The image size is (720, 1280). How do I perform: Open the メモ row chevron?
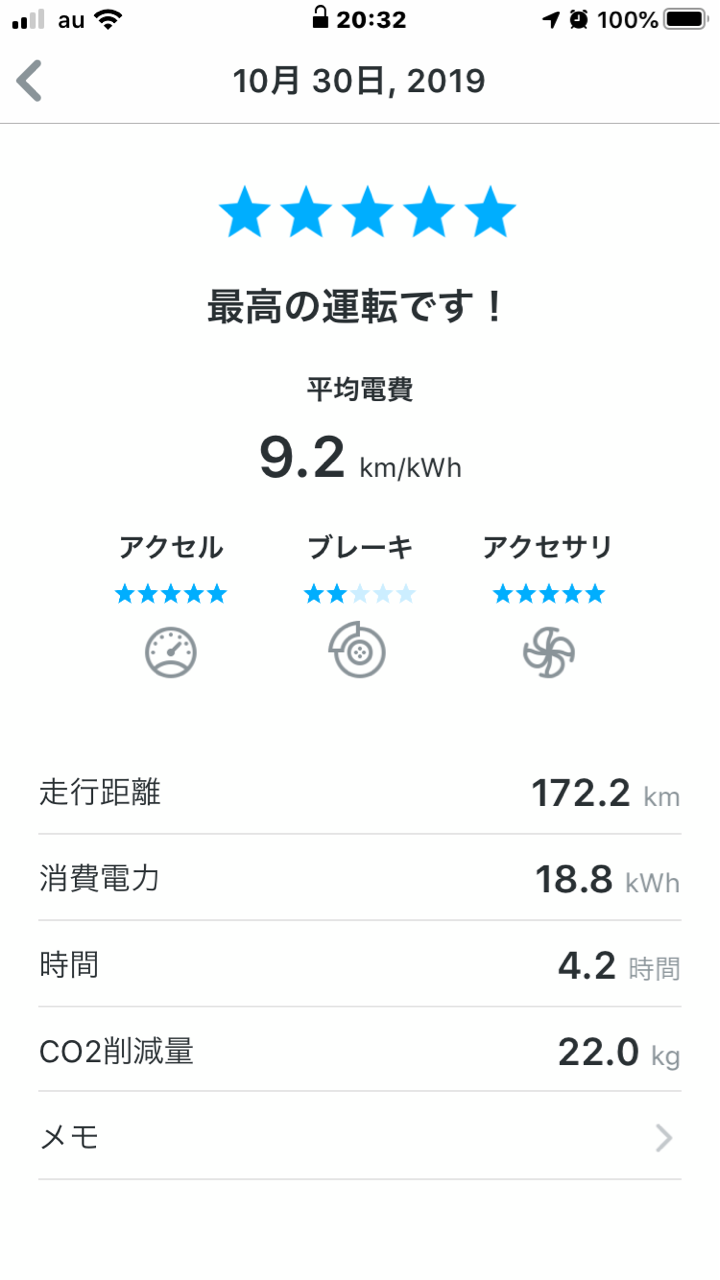pyautogui.click(x=663, y=1137)
